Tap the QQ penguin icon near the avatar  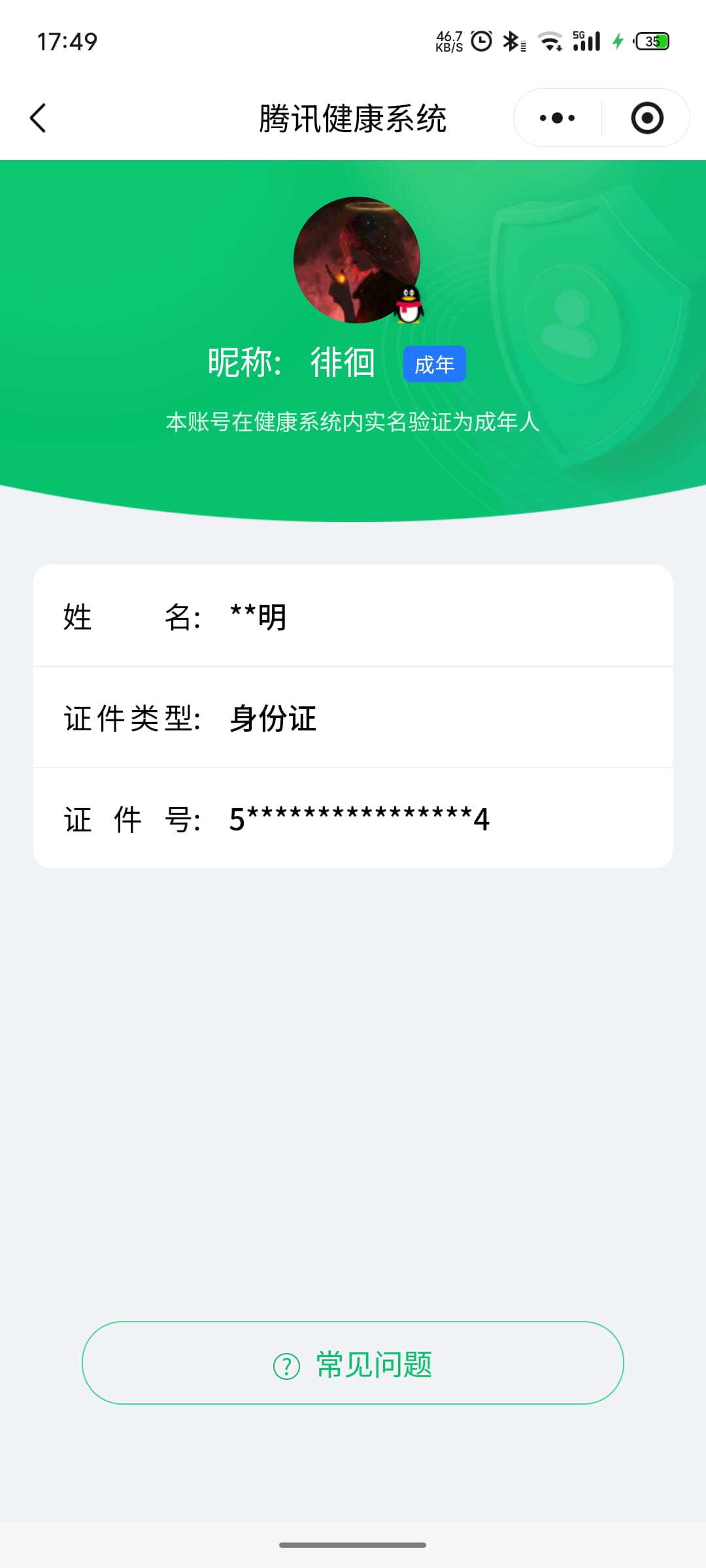click(407, 306)
